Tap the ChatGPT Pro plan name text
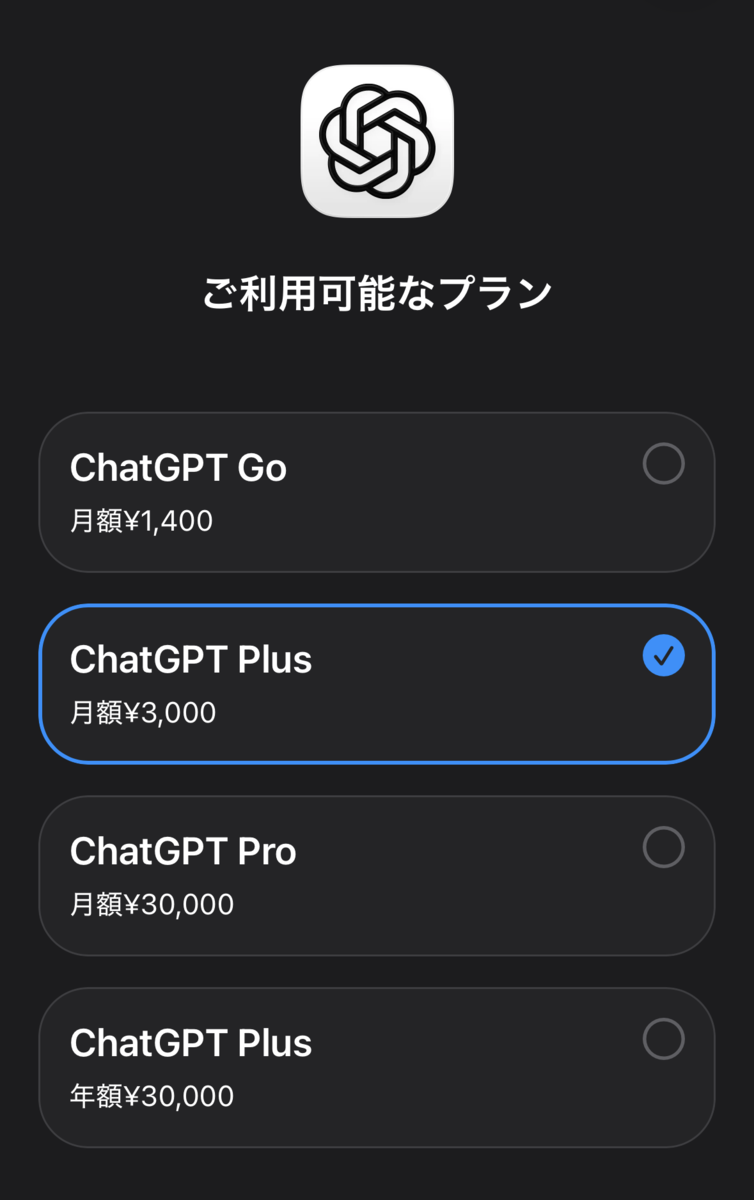This screenshot has width=754, height=1200. [x=182, y=850]
